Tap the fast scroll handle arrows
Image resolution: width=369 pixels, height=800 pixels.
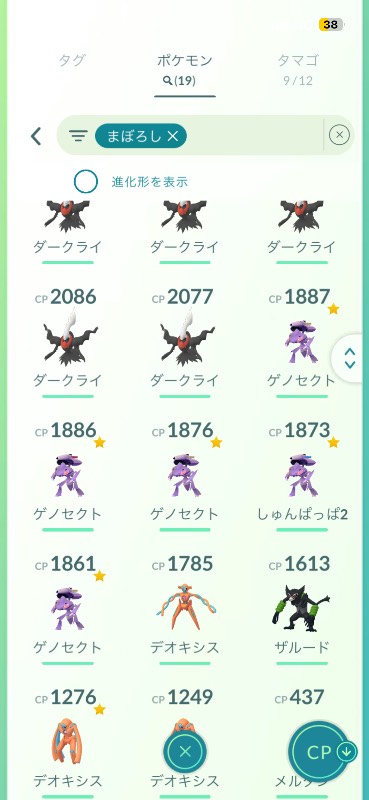point(350,358)
